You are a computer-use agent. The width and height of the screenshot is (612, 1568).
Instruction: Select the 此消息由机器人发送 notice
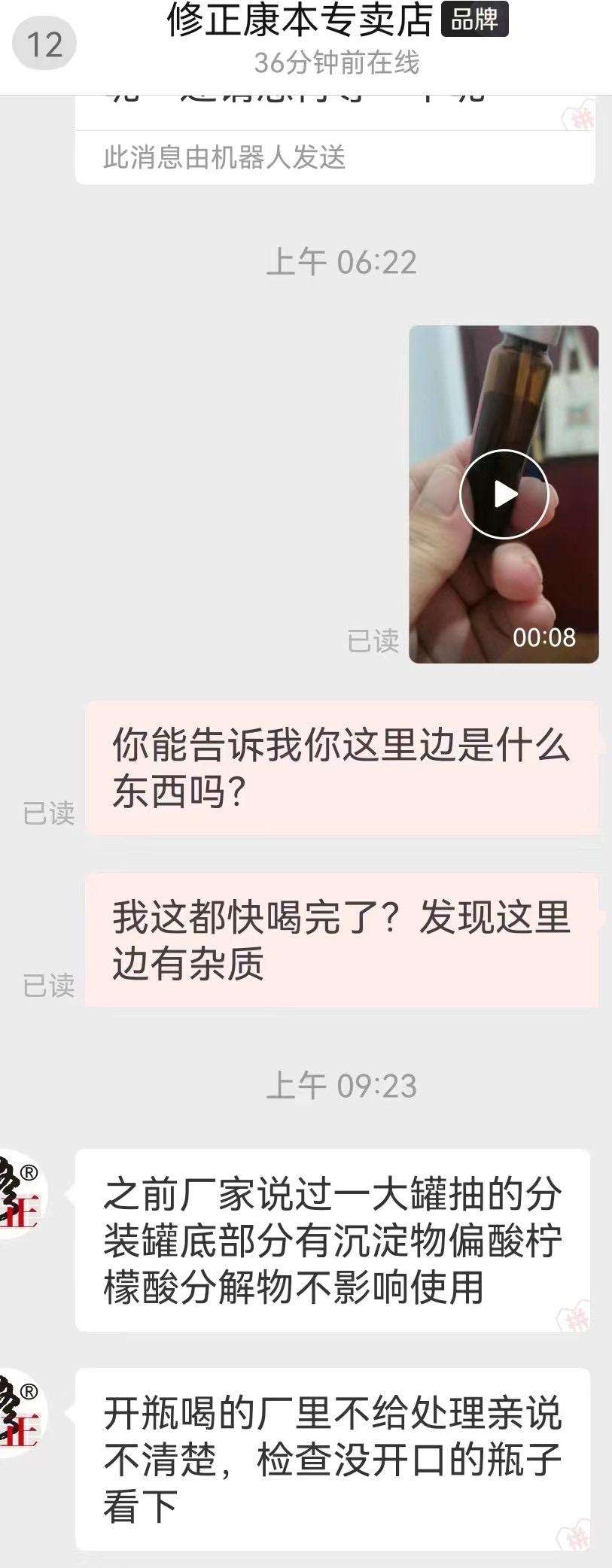[227, 159]
